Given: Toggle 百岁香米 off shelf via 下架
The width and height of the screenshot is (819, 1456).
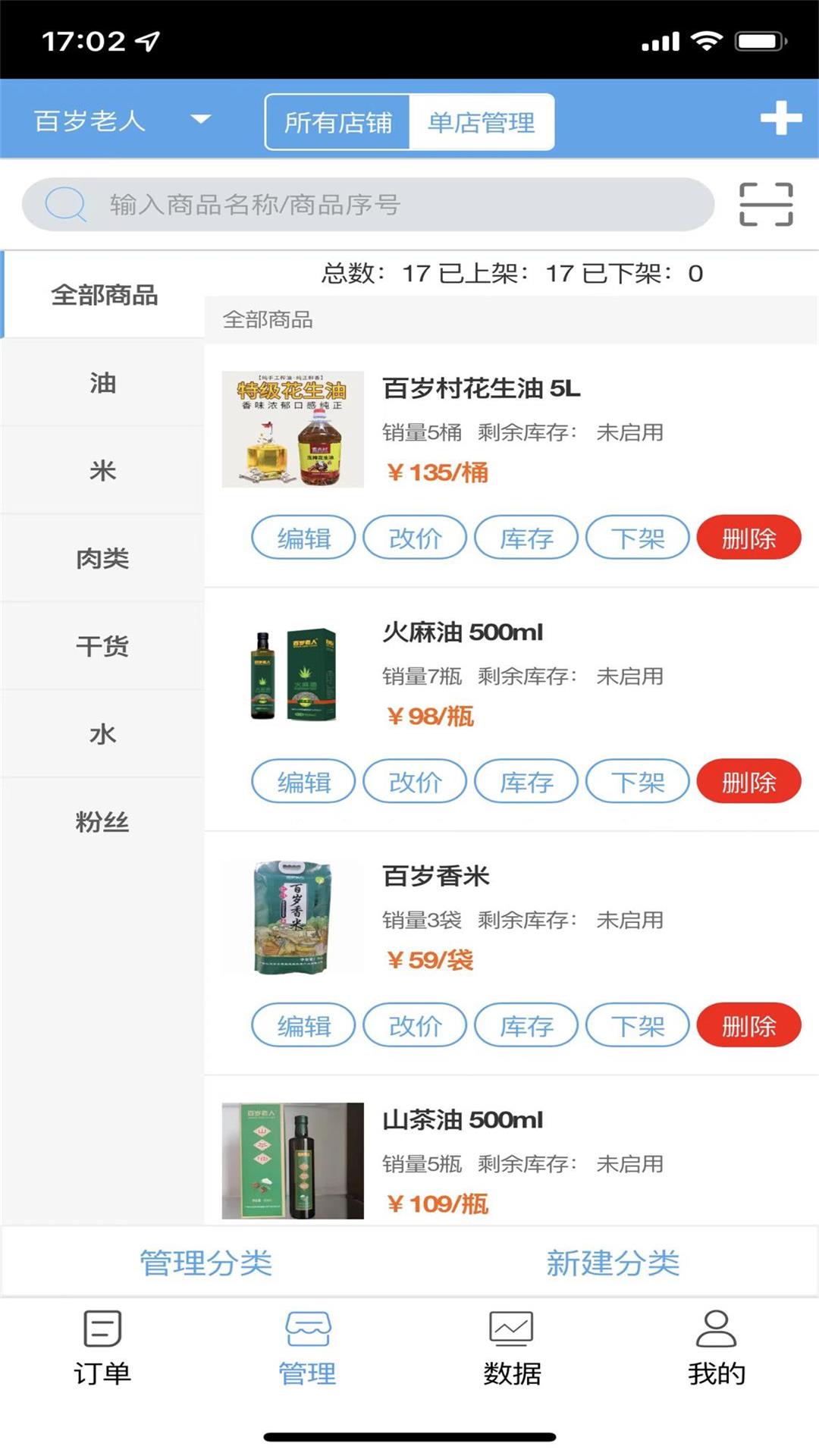Looking at the screenshot, I should [x=638, y=1025].
